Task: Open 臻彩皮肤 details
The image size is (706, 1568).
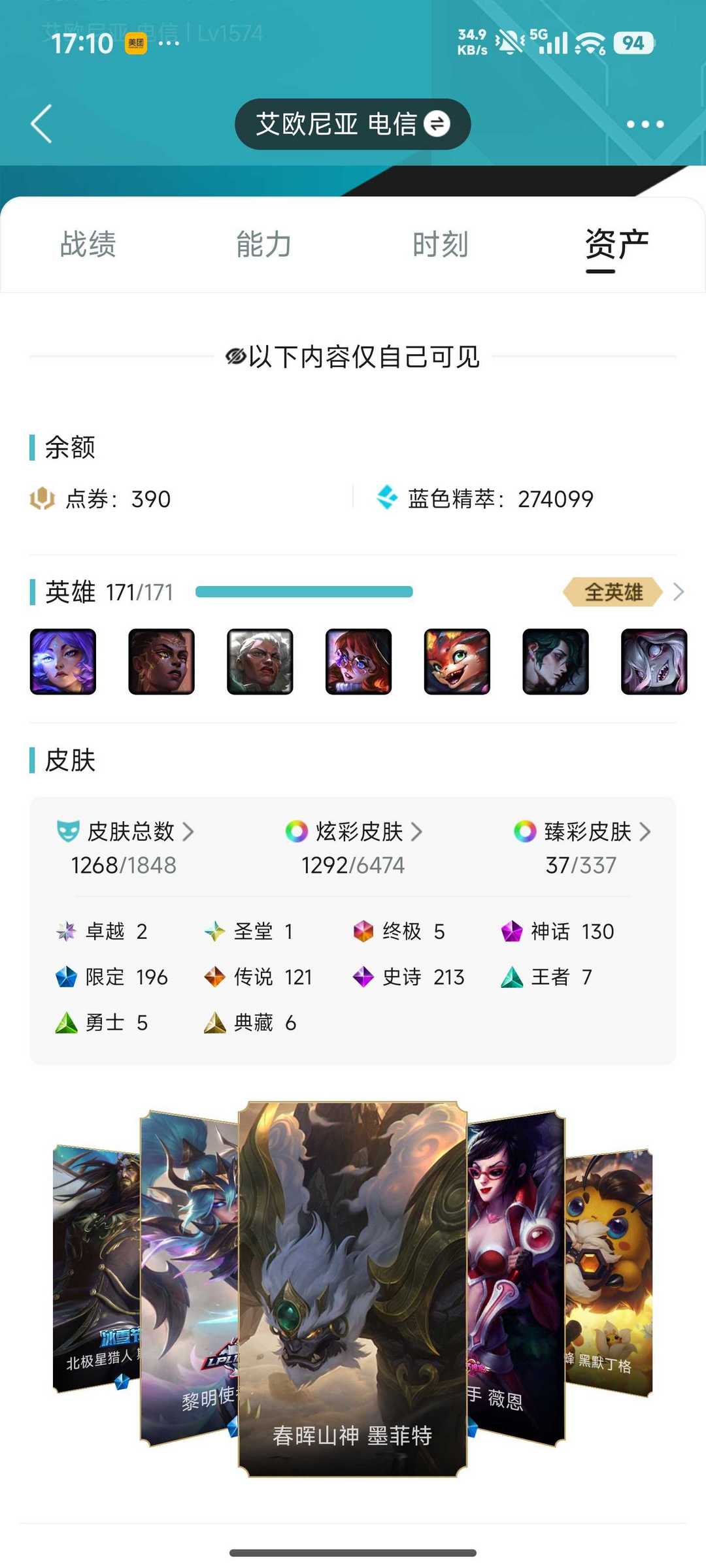Action: tap(582, 832)
